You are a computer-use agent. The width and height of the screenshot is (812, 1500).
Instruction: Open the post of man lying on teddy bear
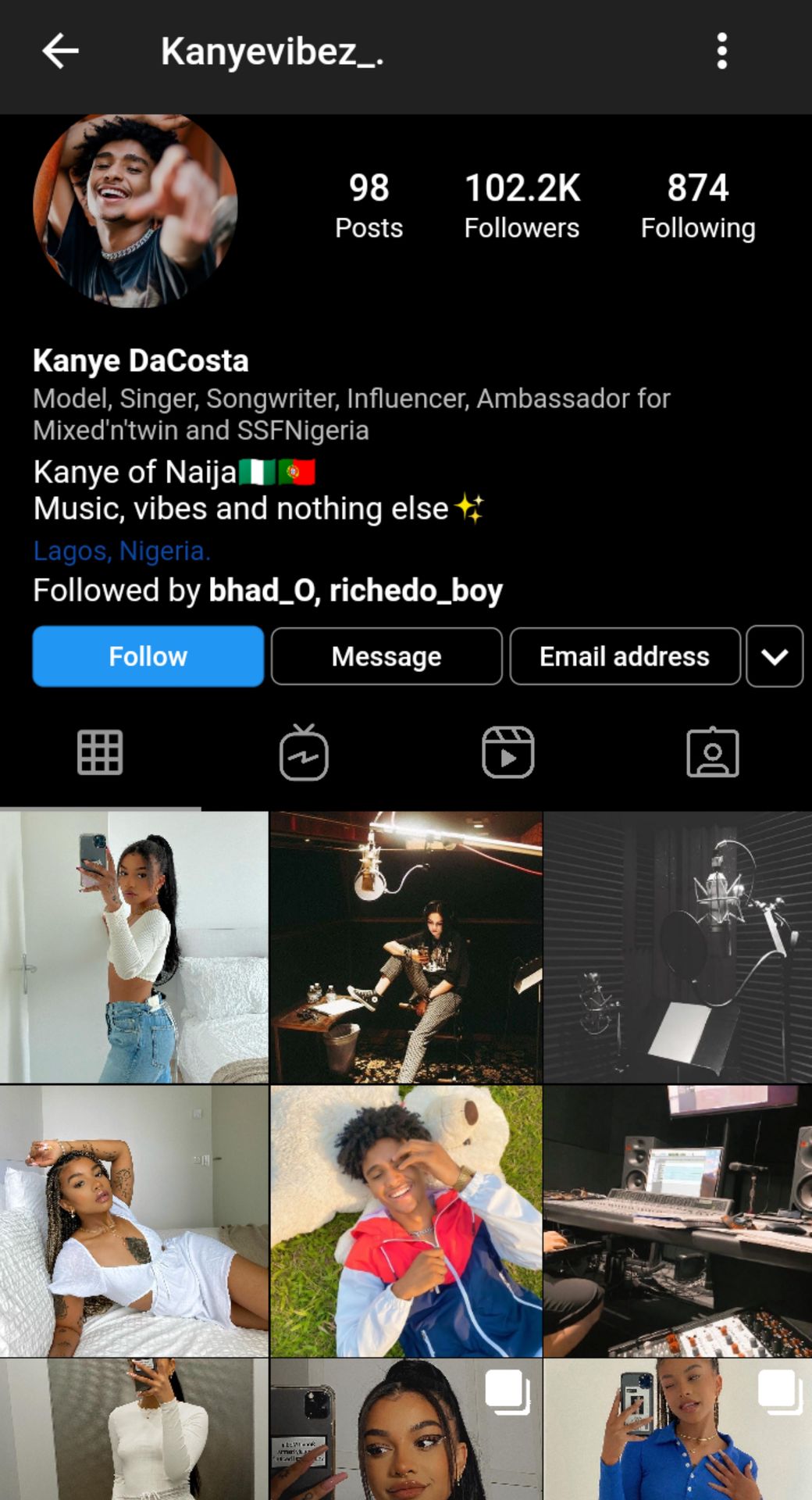pos(406,1220)
